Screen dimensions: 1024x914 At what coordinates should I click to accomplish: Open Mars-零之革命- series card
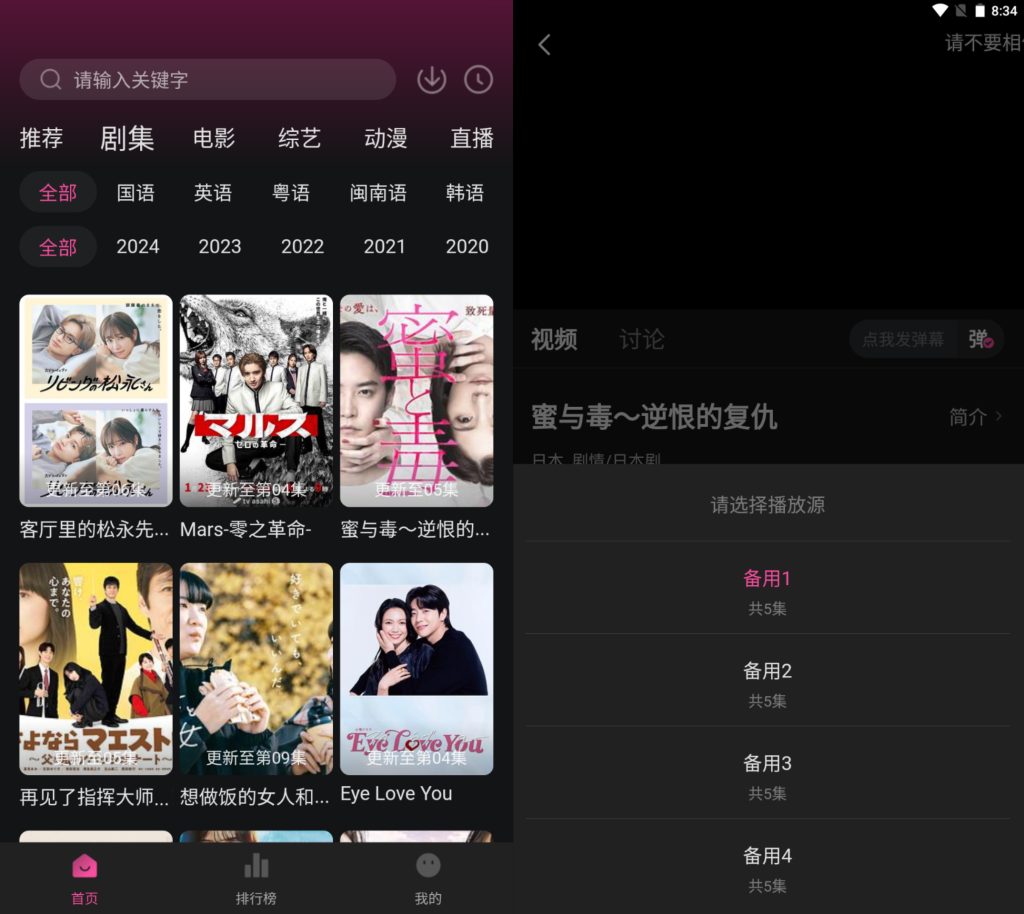[256, 401]
